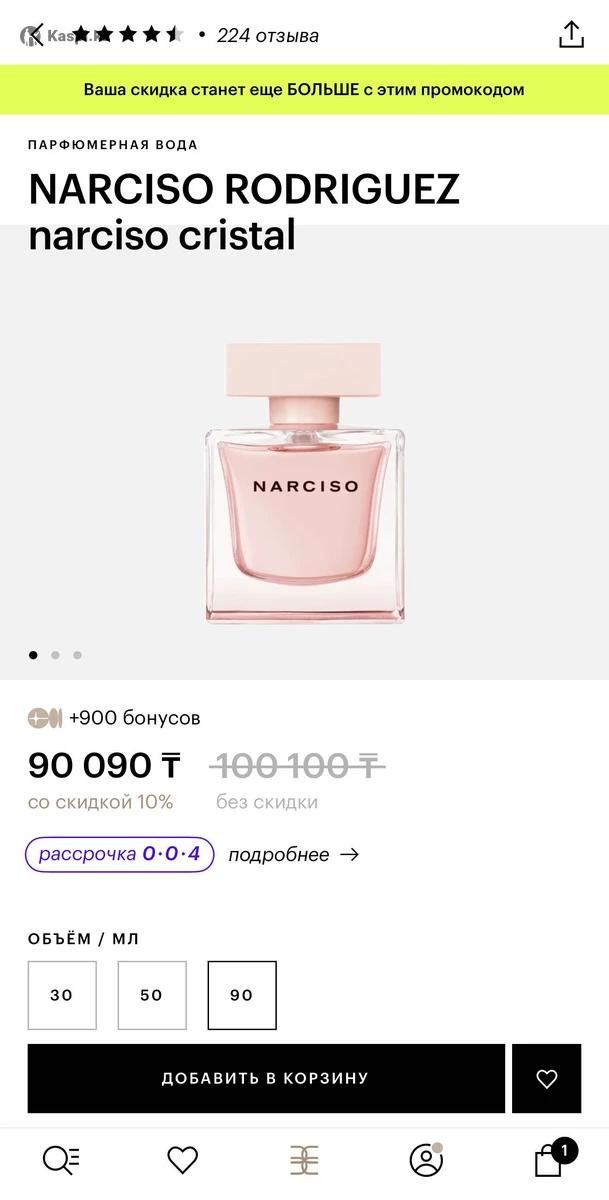The width and height of the screenshot is (609, 1200).
Task: Tap the promo code discount banner
Action: coord(304,90)
